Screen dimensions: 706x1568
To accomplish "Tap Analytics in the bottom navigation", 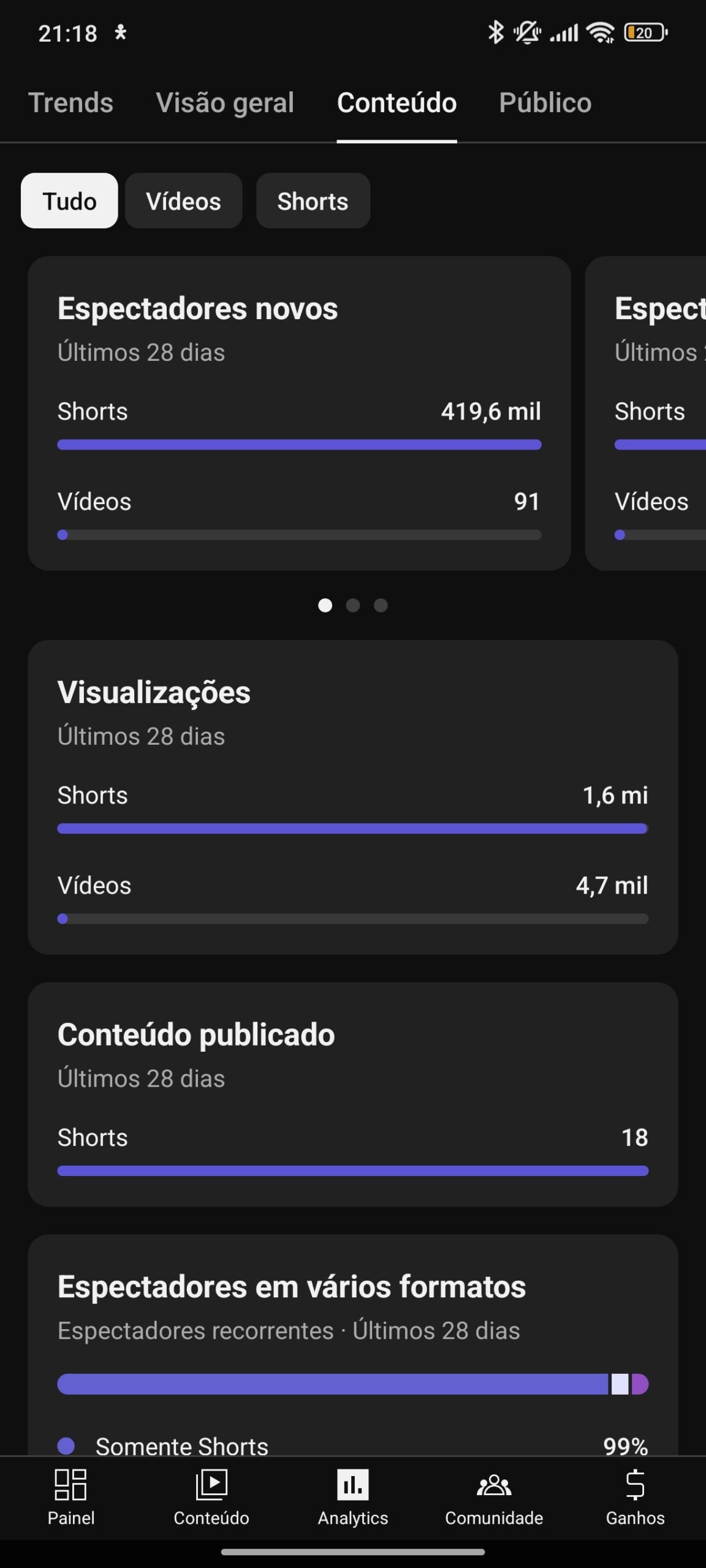I will 353,1498.
